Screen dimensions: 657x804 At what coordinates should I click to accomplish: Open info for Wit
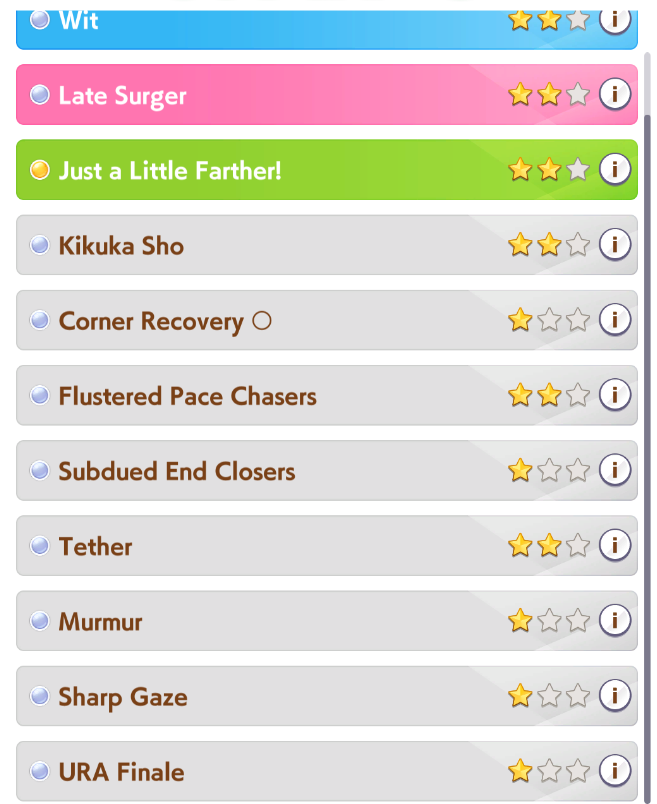[x=615, y=20]
